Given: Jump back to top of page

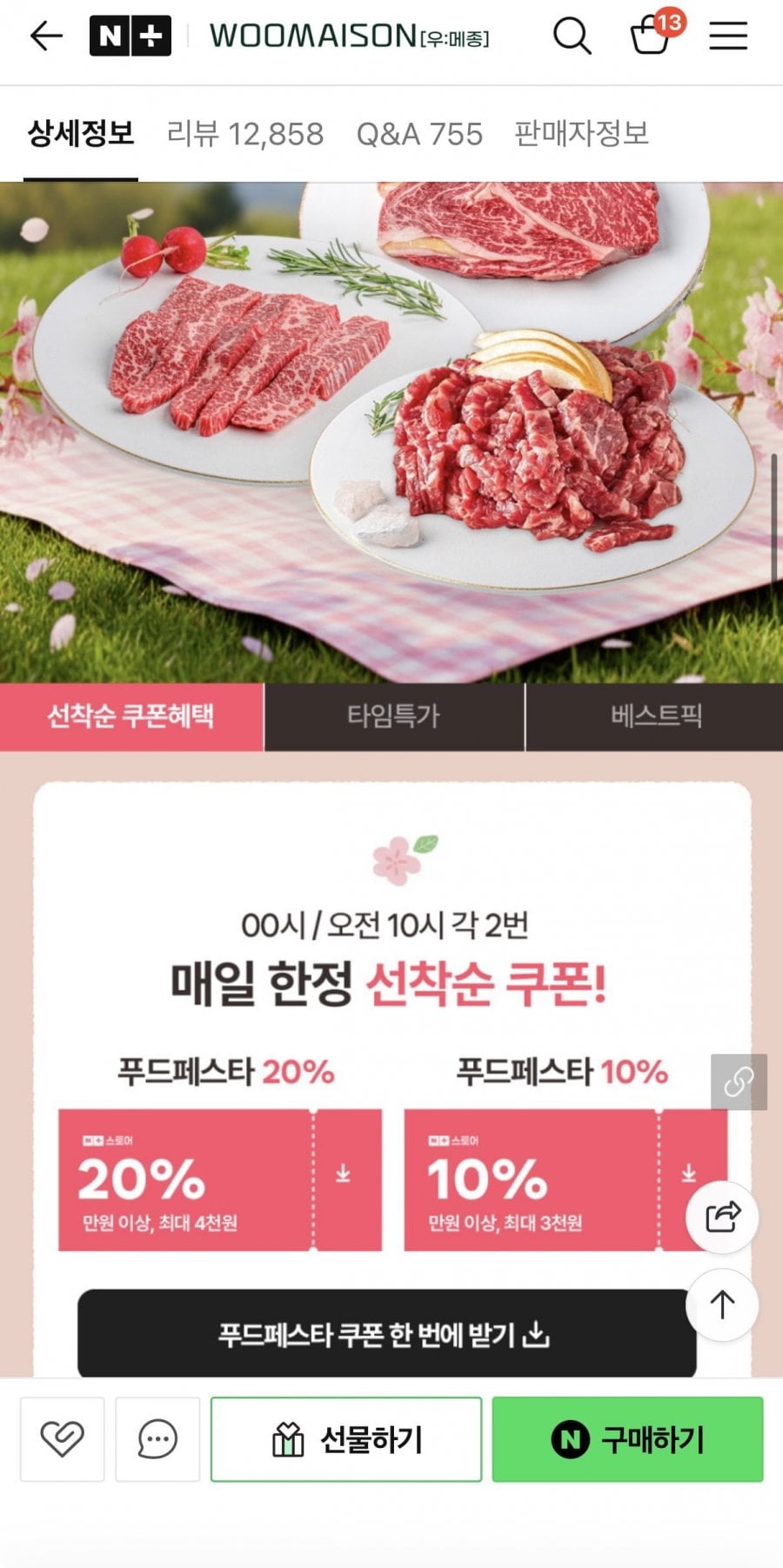Looking at the screenshot, I should click(x=722, y=1304).
